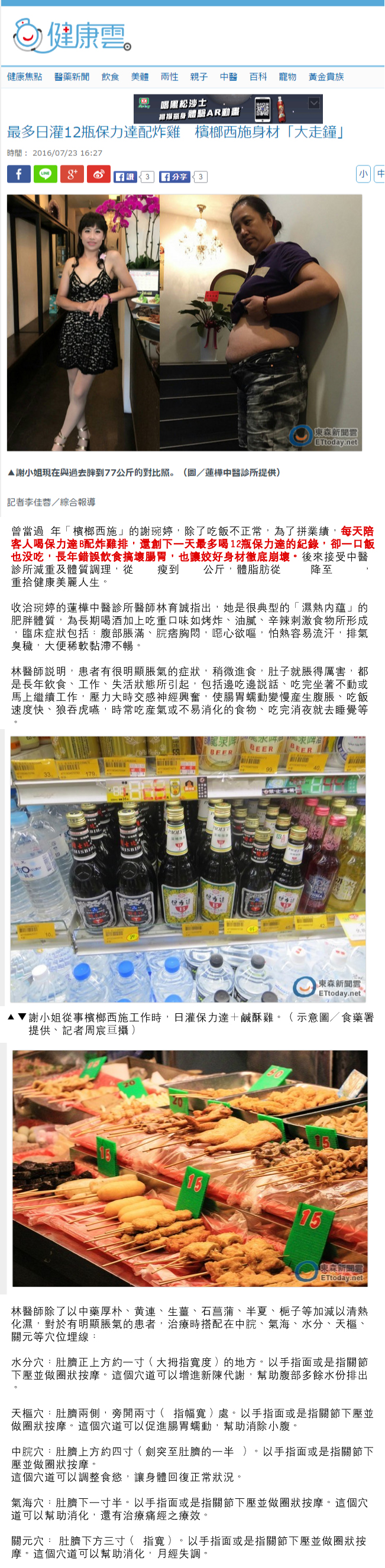The image size is (385, 1568).
Task: Share the article via LINE
Action: (x=45, y=174)
